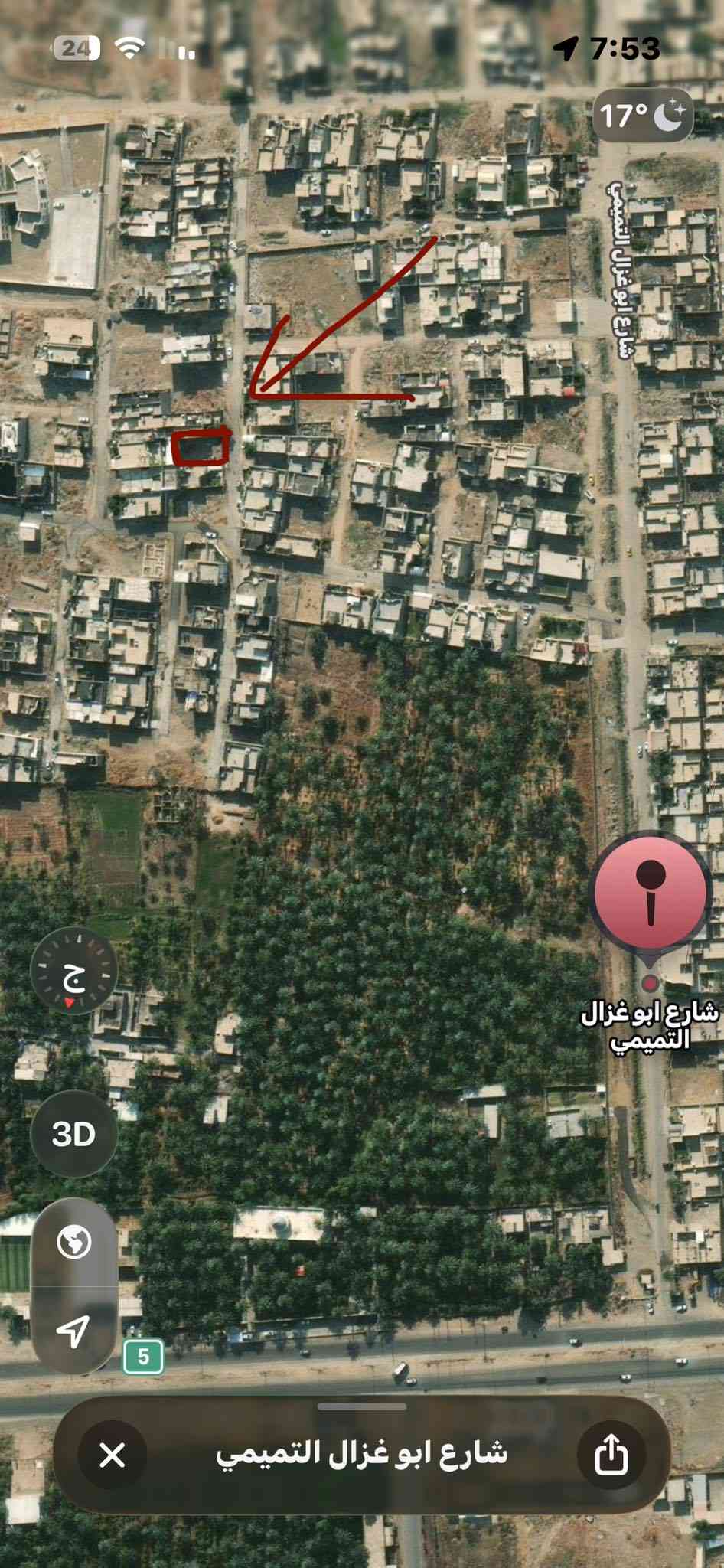This screenshot has width=724, height=1568.
Task: Share the شارع ابو غزال التميمي location
Action: click(611, 1455)
